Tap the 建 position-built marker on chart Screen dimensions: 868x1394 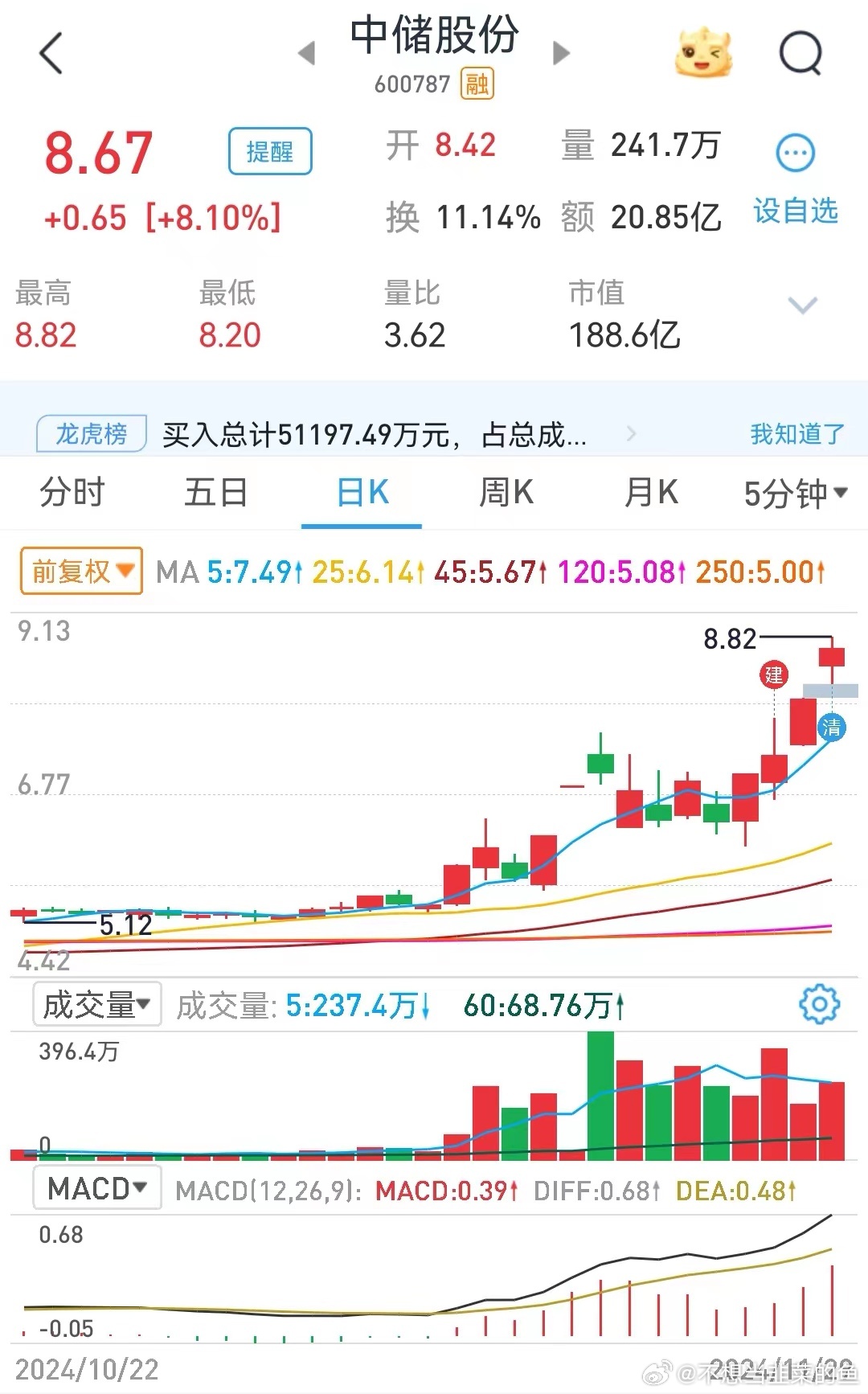coord(774,676)
